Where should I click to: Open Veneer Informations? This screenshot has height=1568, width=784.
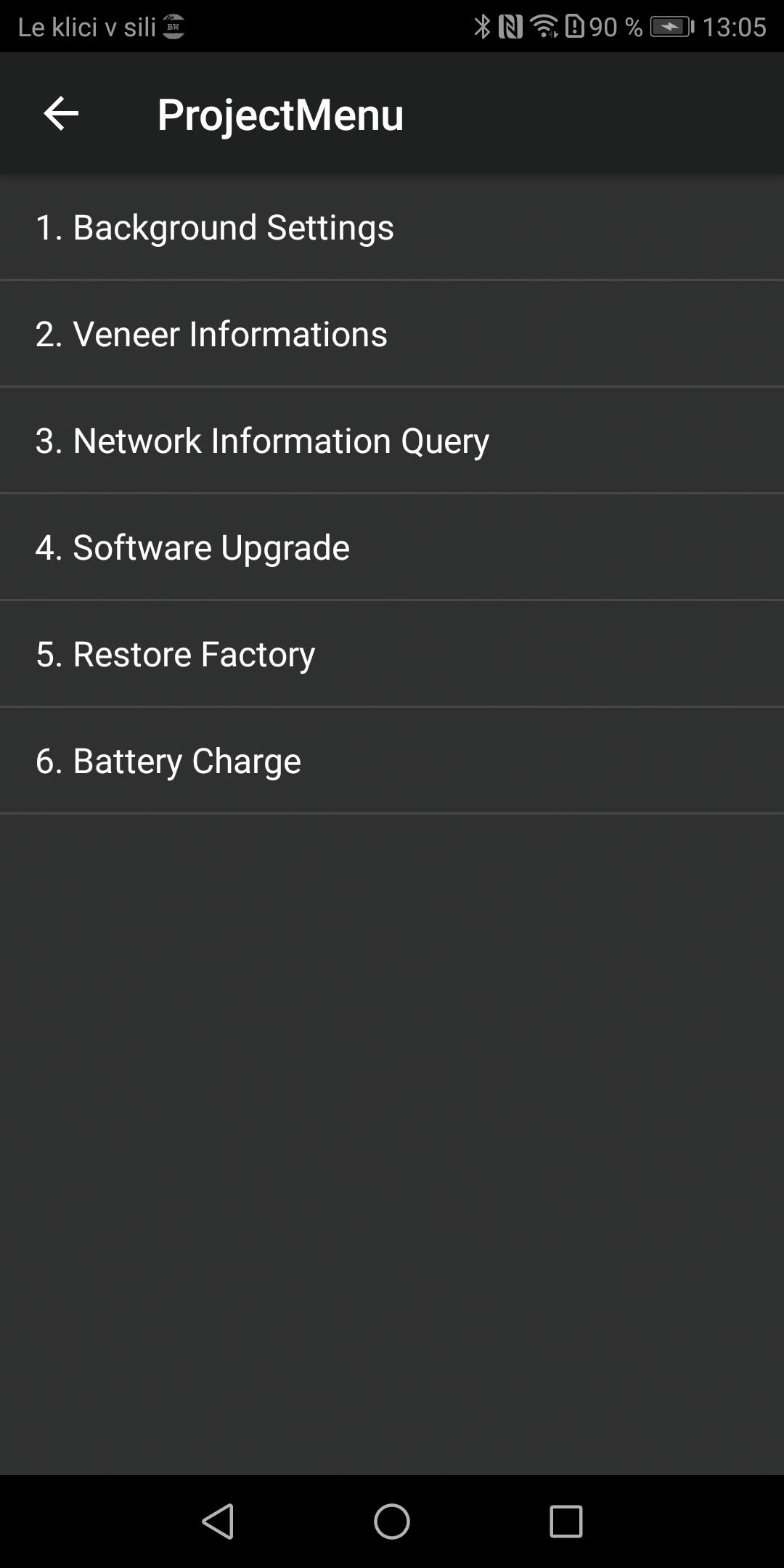[392, 334]
